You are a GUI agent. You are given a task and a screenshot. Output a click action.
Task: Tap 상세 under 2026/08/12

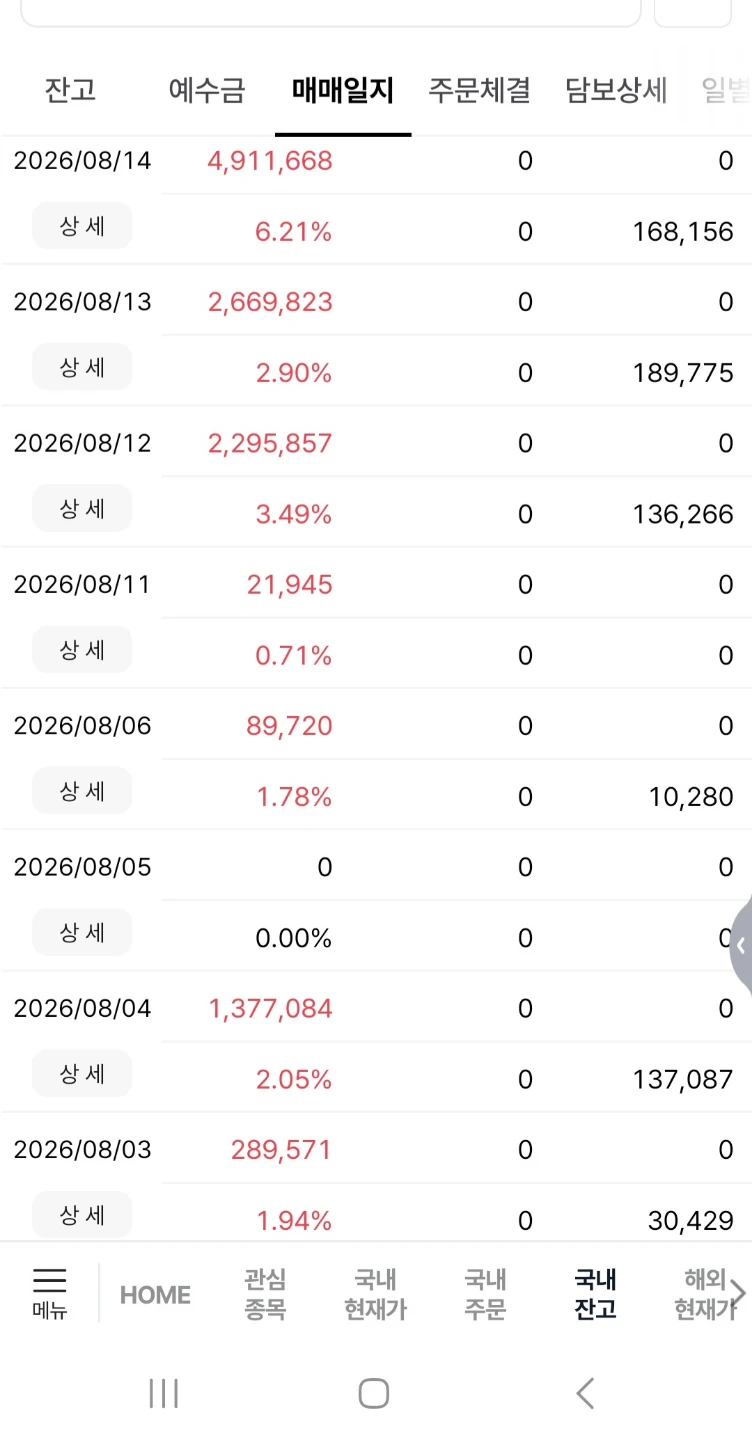point(82,507)
